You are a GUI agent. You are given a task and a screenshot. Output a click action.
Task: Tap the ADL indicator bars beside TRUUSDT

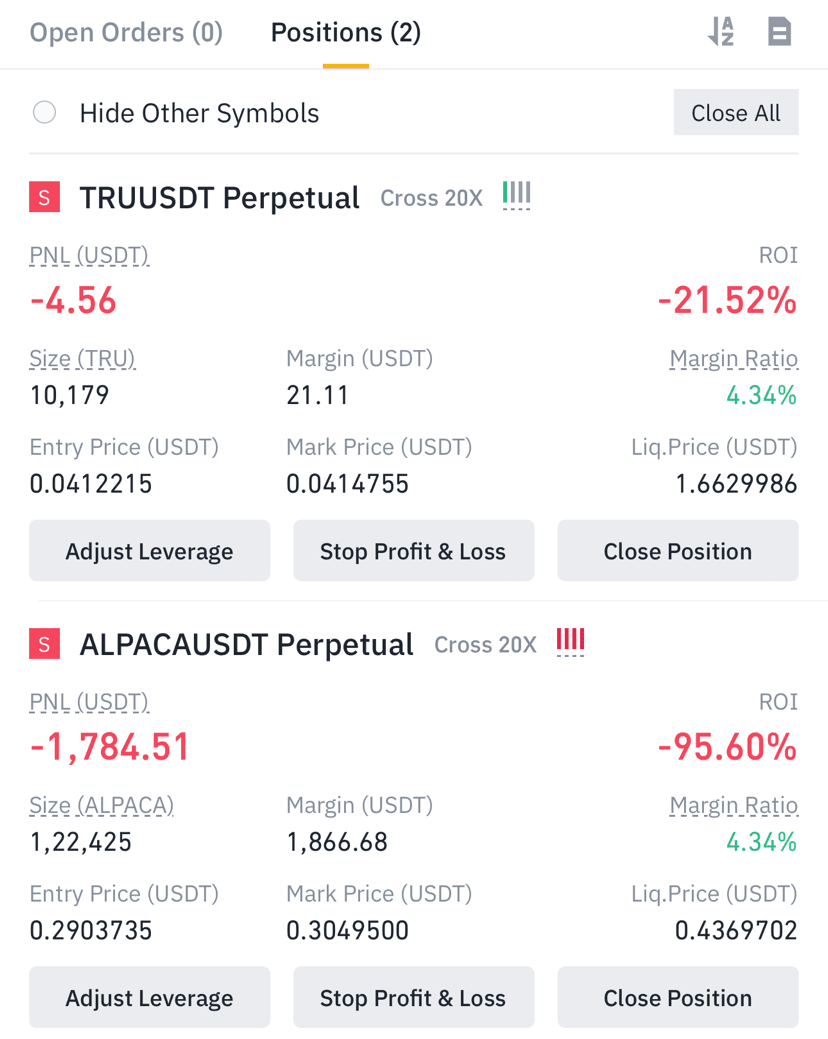[517, 195]
